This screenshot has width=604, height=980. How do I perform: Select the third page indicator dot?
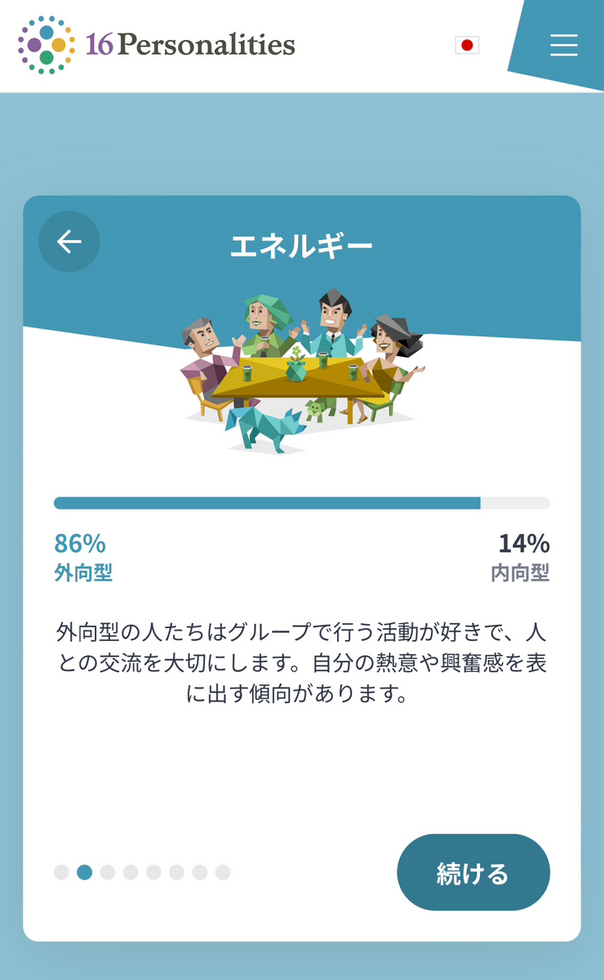point(108,872)
